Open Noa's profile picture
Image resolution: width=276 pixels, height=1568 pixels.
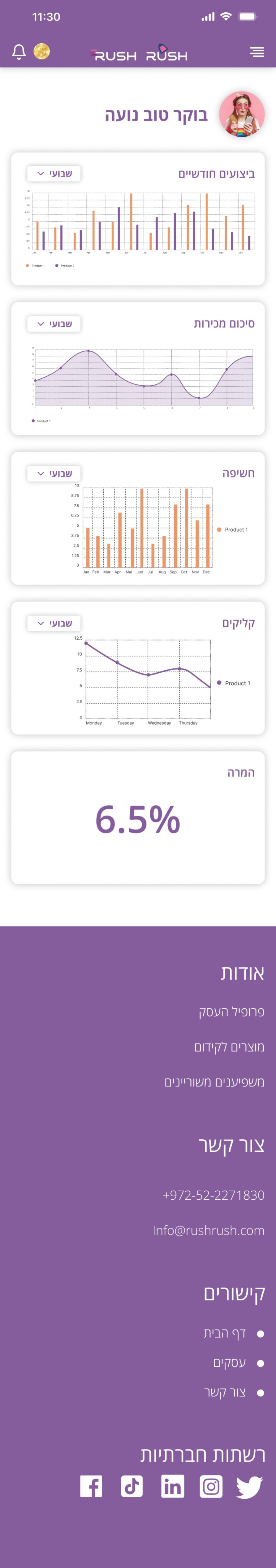[242, 114]
